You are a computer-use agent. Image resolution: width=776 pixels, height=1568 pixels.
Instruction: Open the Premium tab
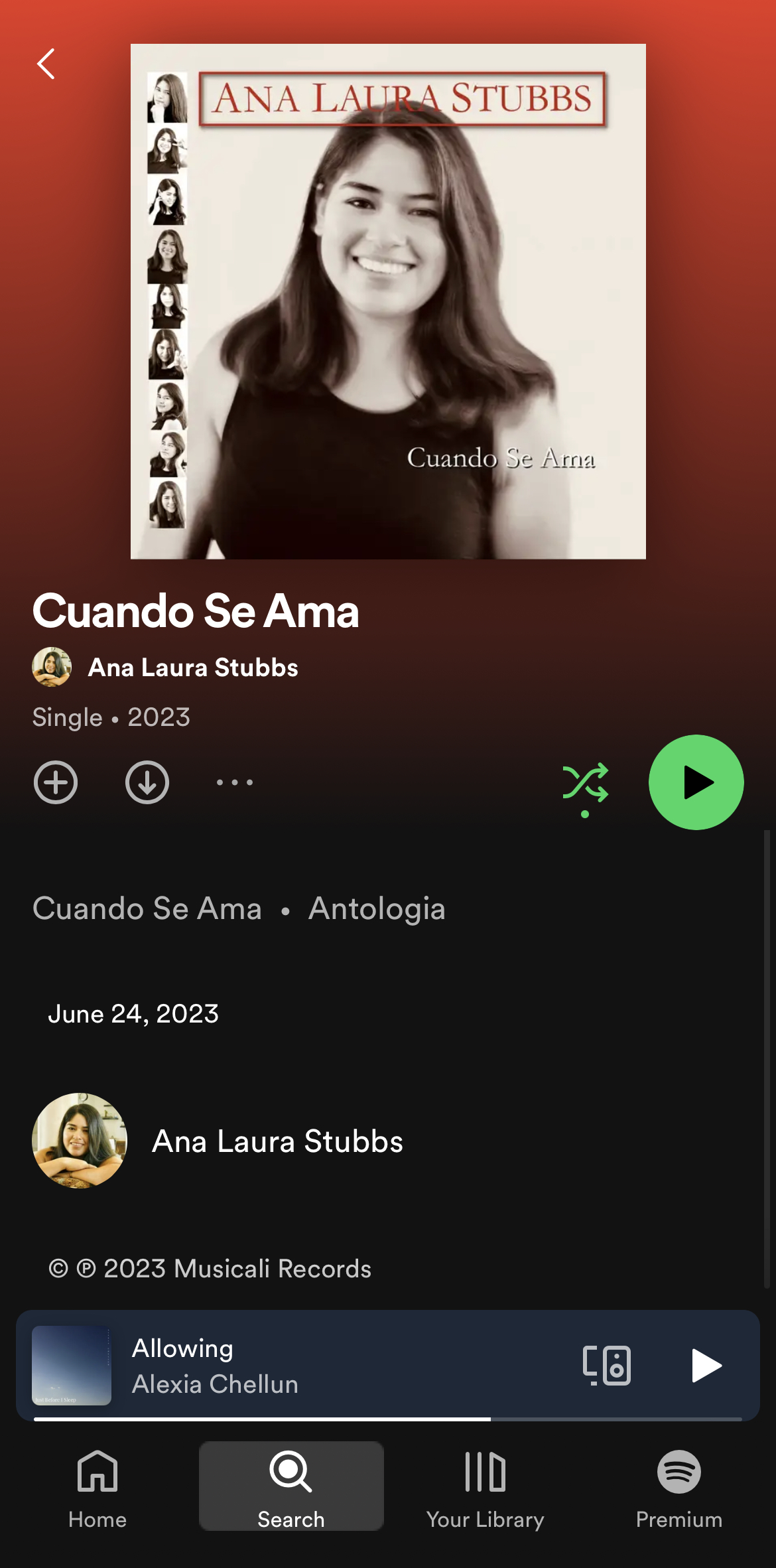coord(679,1486)
